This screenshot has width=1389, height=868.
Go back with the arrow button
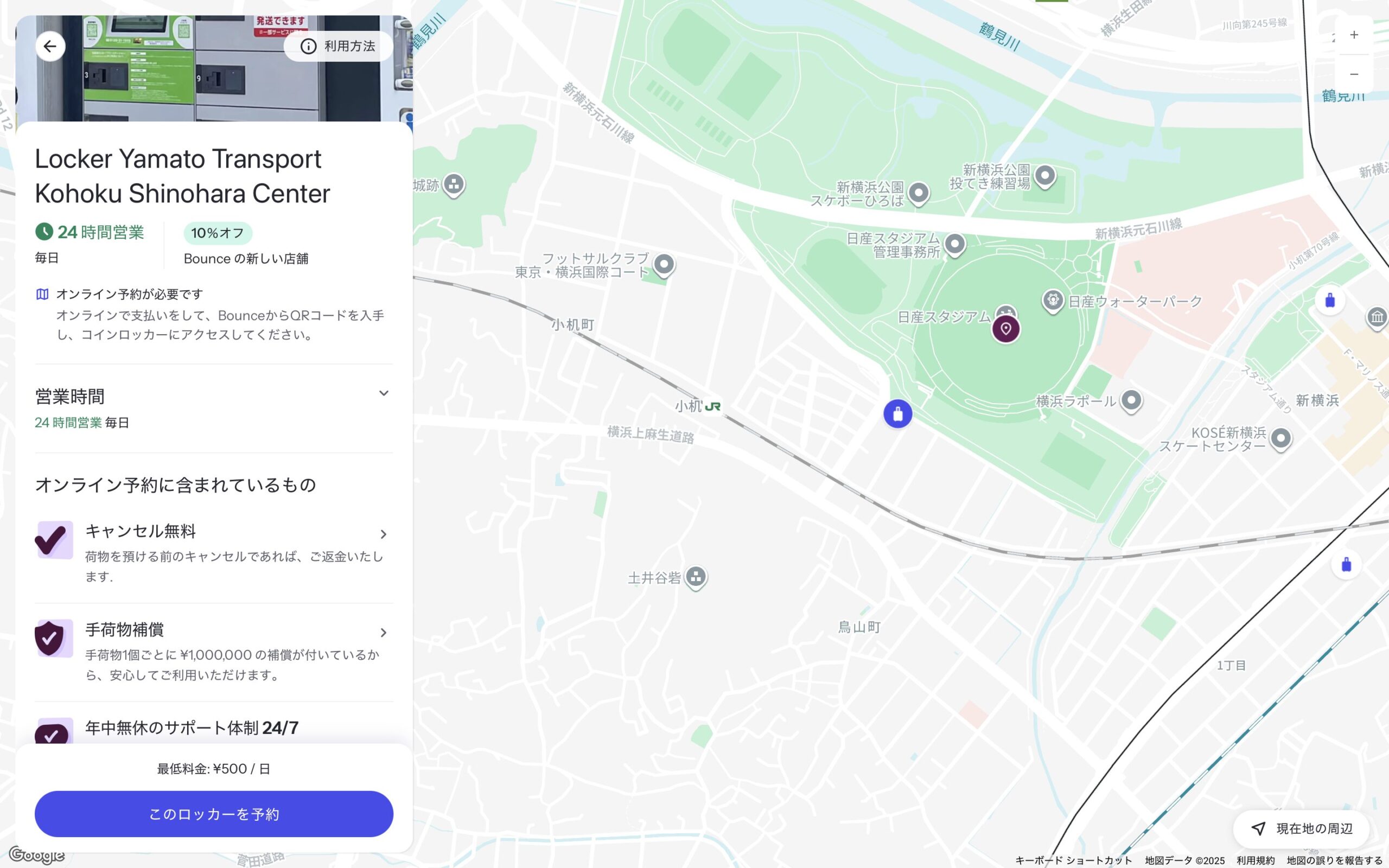click(x=50, y=47)
